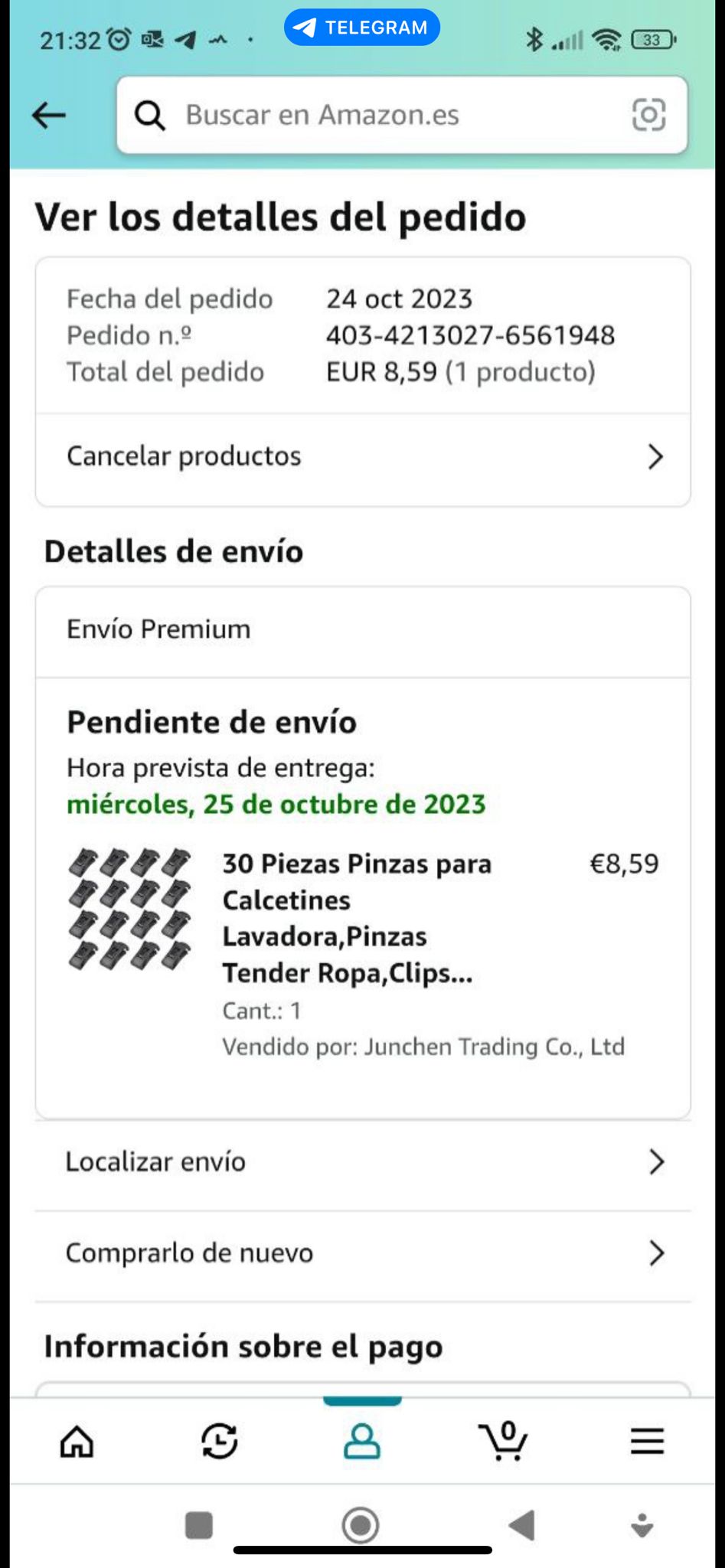Tap the system home button

click(x=361, y=1525)
